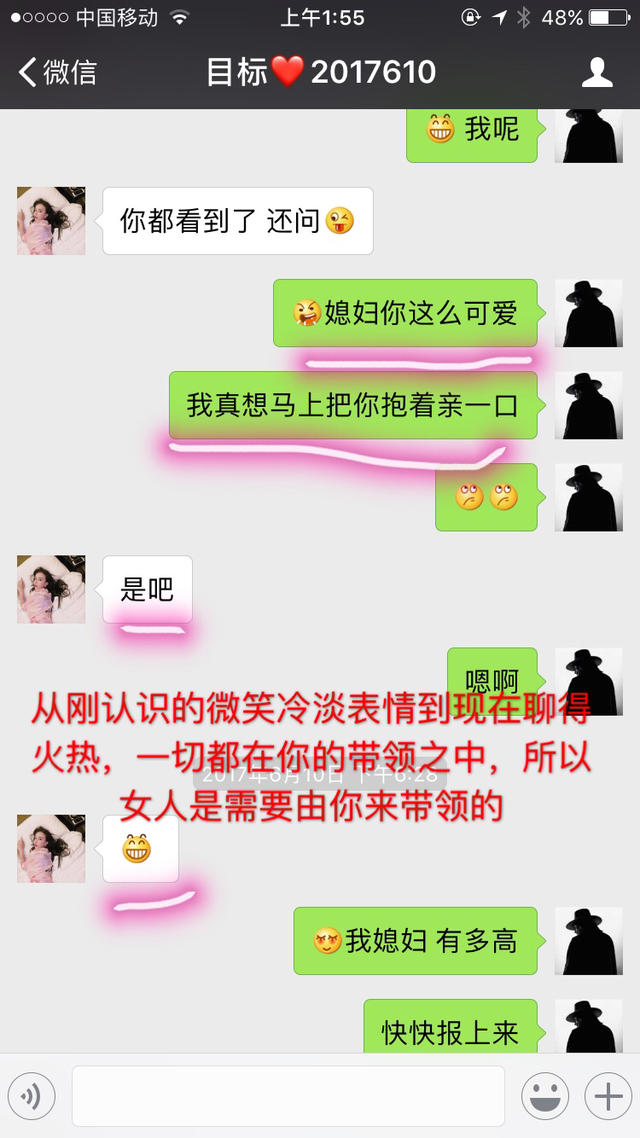640x1138 pixels.
Task: Open girl's avatar beside 是吧 message
Action: [x=51, y=590]
